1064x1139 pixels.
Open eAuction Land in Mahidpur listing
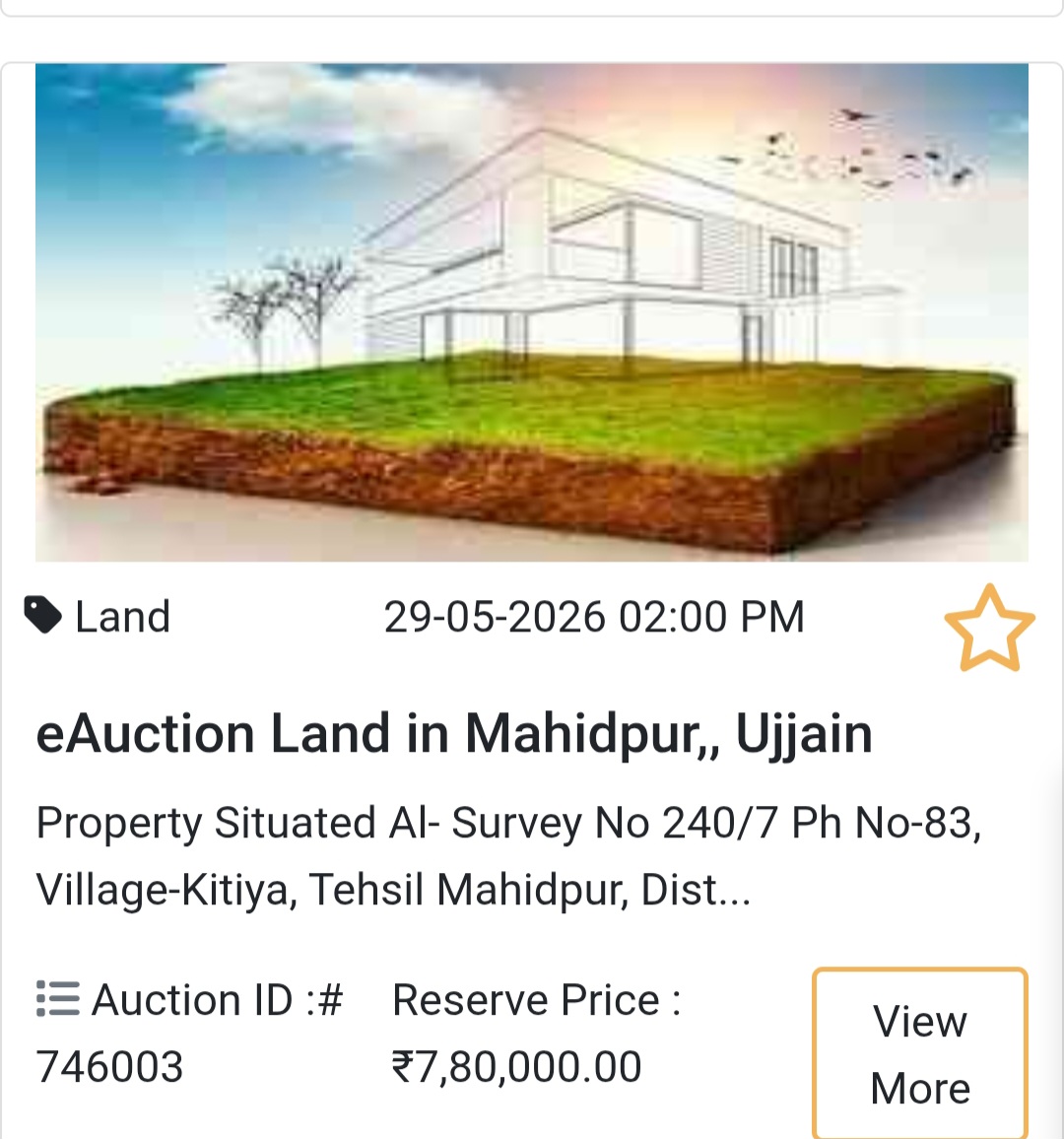(454, 733)
